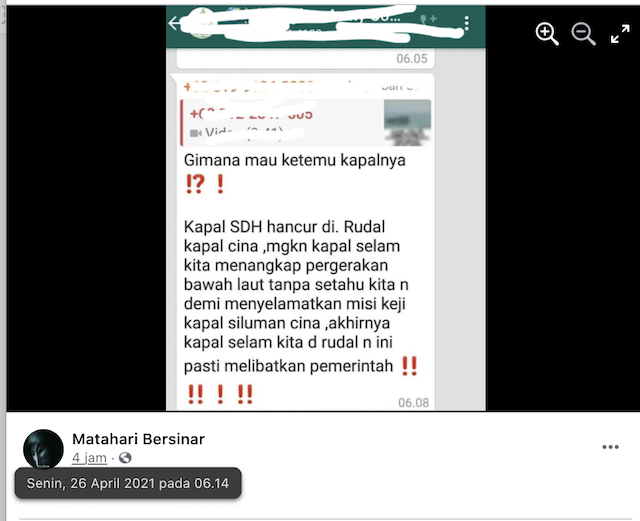
Task: Open Matahari Bersinar's profile name link
Action: pos(138,439)
